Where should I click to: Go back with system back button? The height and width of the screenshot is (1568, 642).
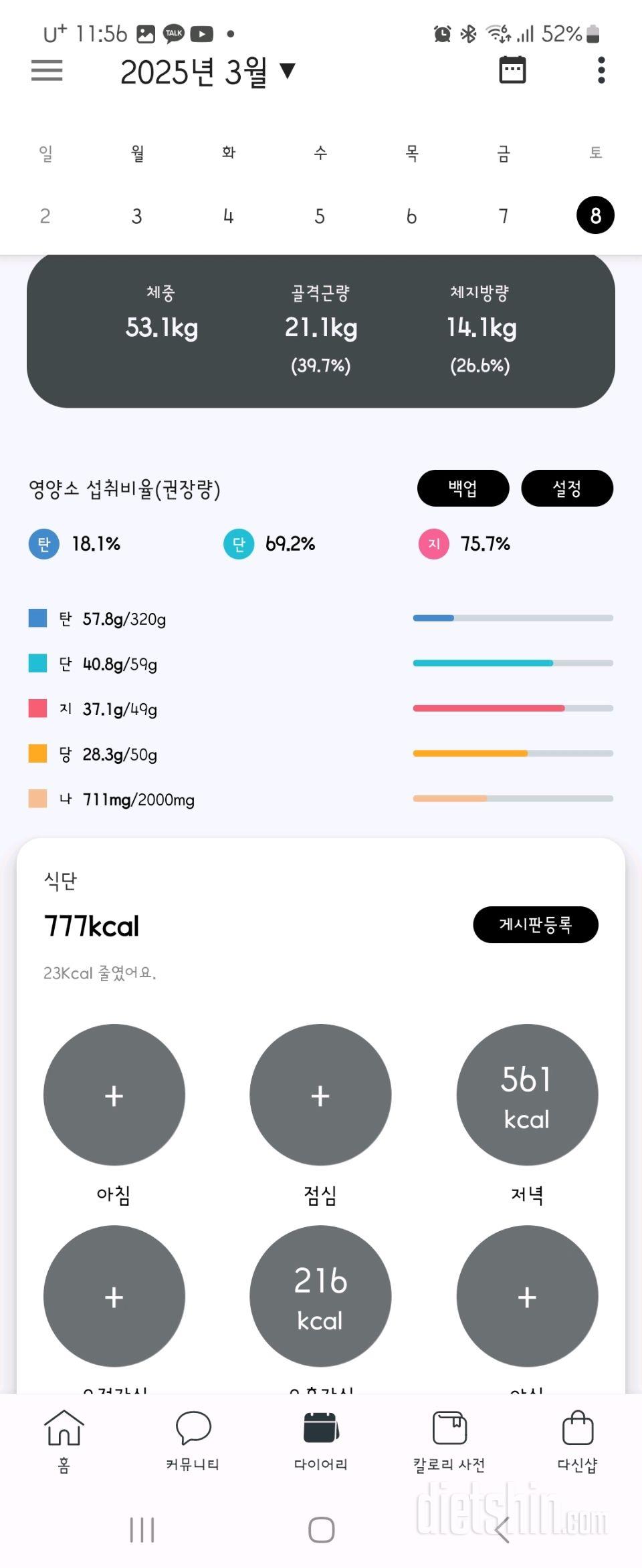pos(502,1529)
